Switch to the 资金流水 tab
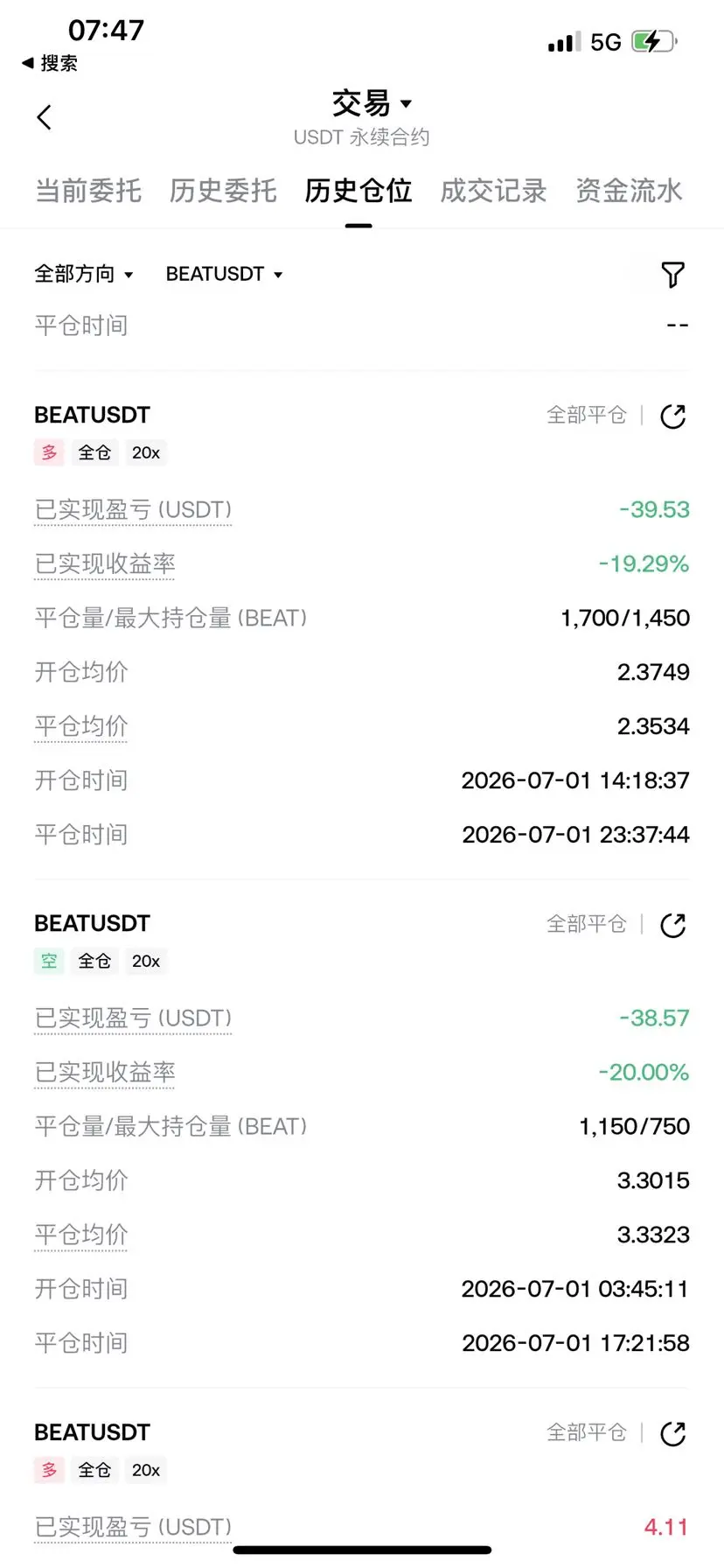The width and height of the screenshot is (724, 1568). pos(629,190)
